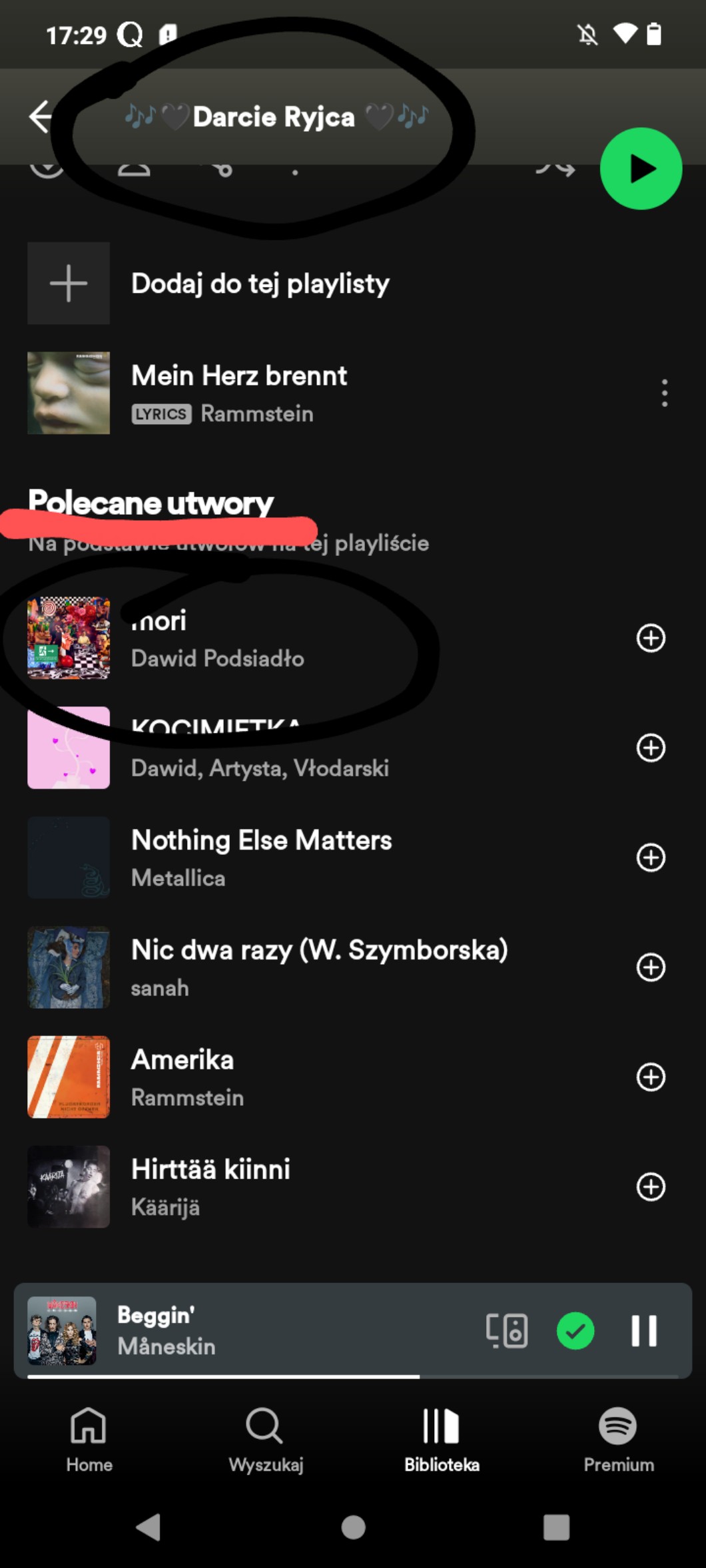This screenshot has height=1568, width=706.
Task: Add Amerika by Rammstein to the playlist
Action: pos(651,1077)
